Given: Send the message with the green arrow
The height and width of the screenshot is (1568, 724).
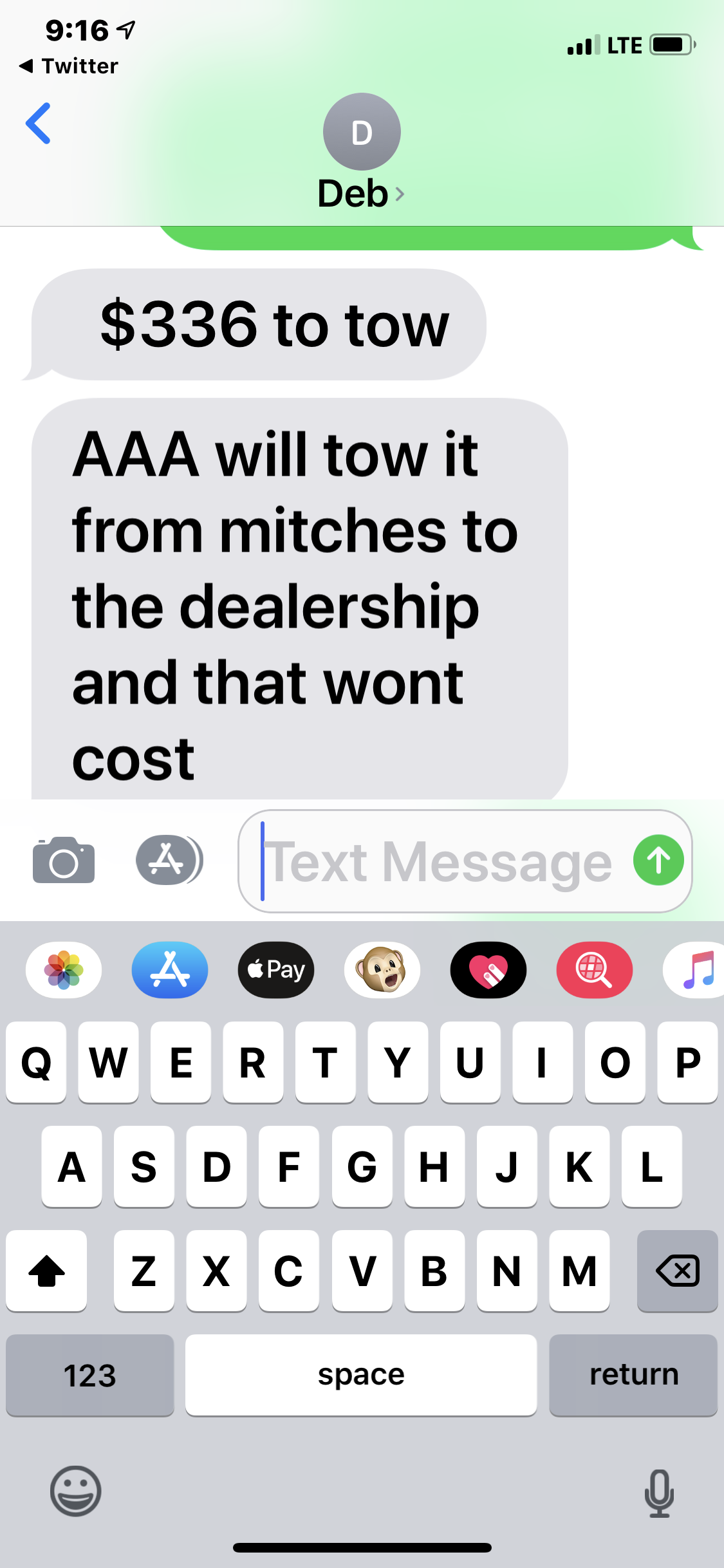Looking at the screenshot, I should coord(658,861).
